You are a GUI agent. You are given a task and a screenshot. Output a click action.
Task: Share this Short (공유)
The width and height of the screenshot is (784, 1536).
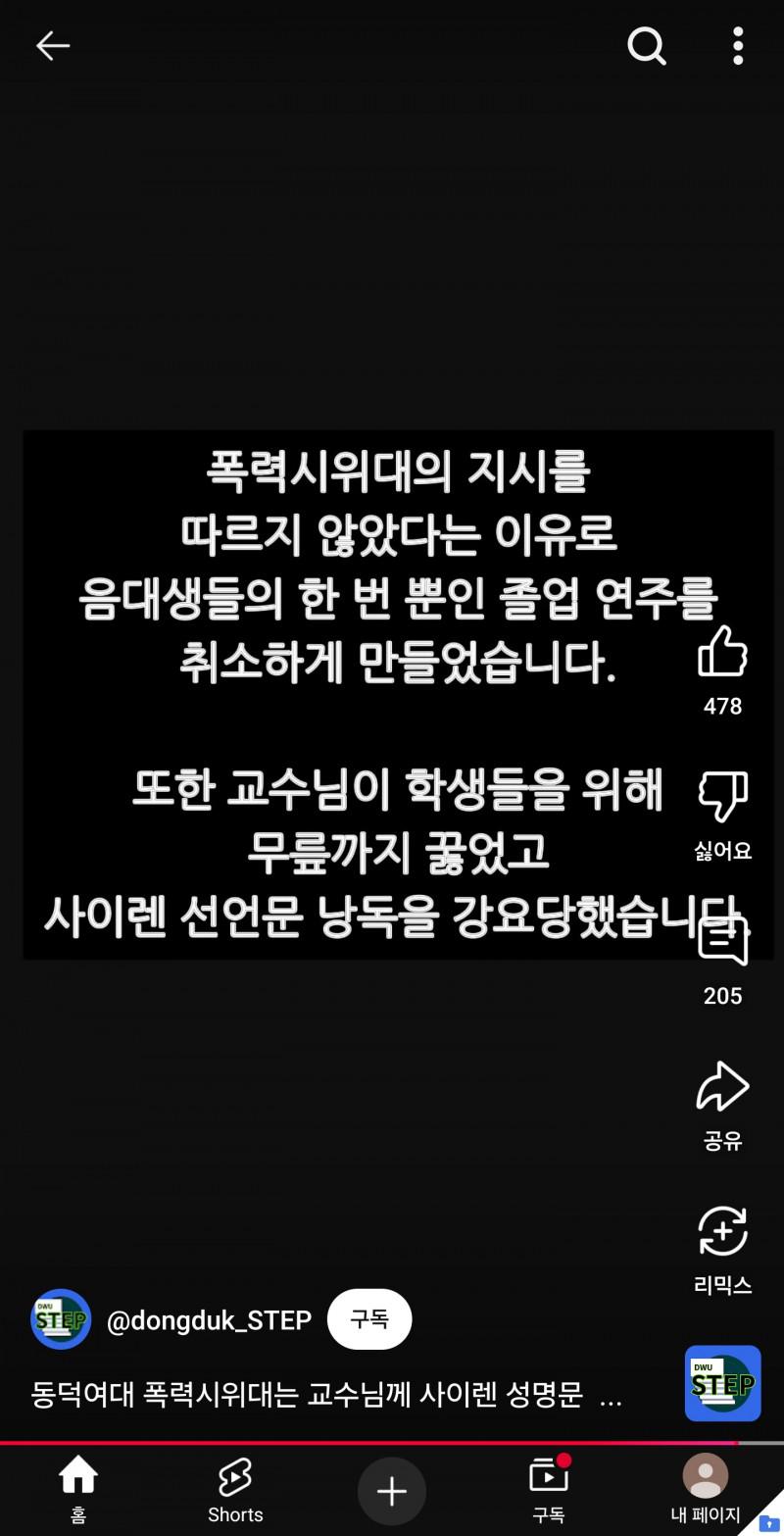(x=722, y=1088)
